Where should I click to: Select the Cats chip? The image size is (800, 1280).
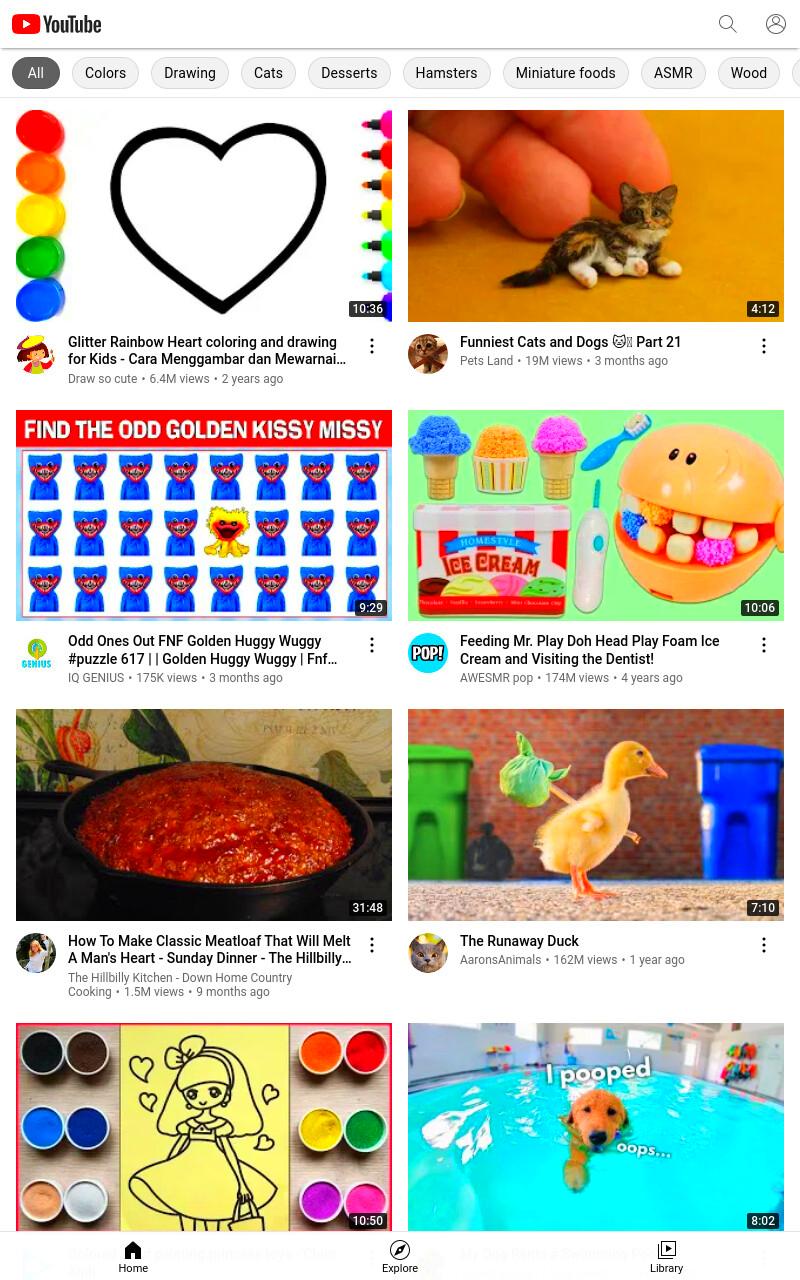click(x=268, y=73)
